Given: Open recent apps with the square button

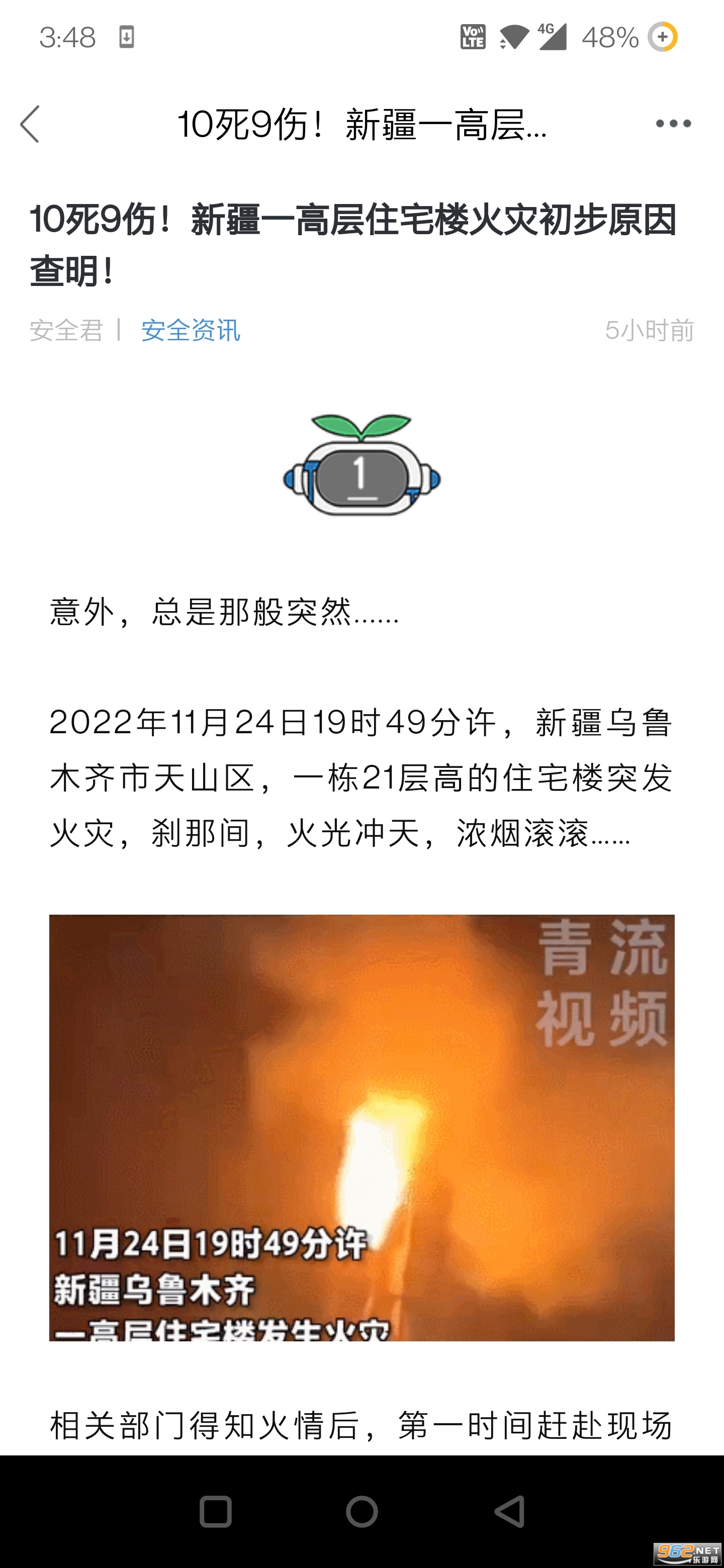Looking at the screenshot, I should tap(216, 1511).
